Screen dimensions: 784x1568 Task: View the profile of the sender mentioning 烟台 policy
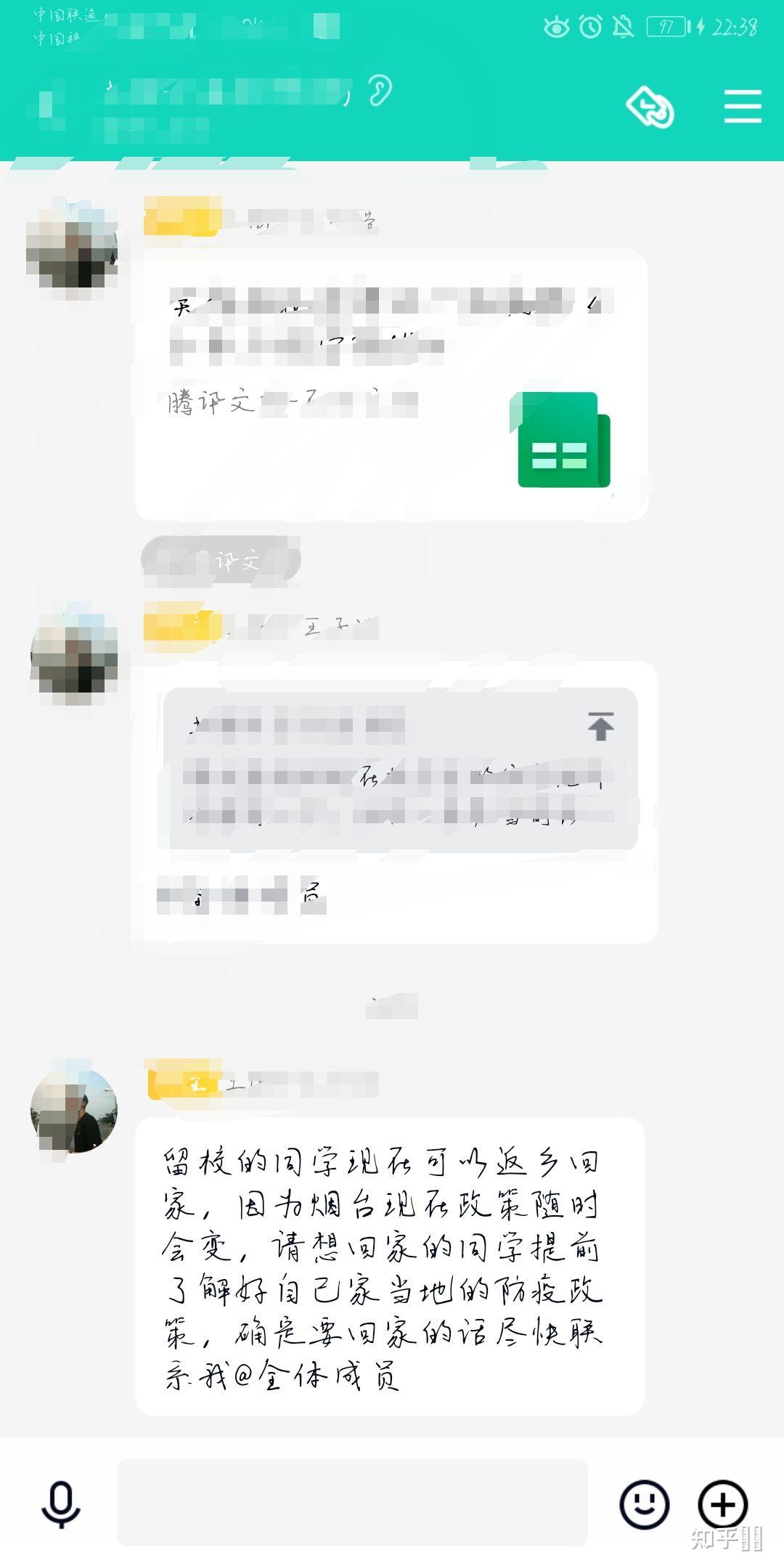[73, 1110]
